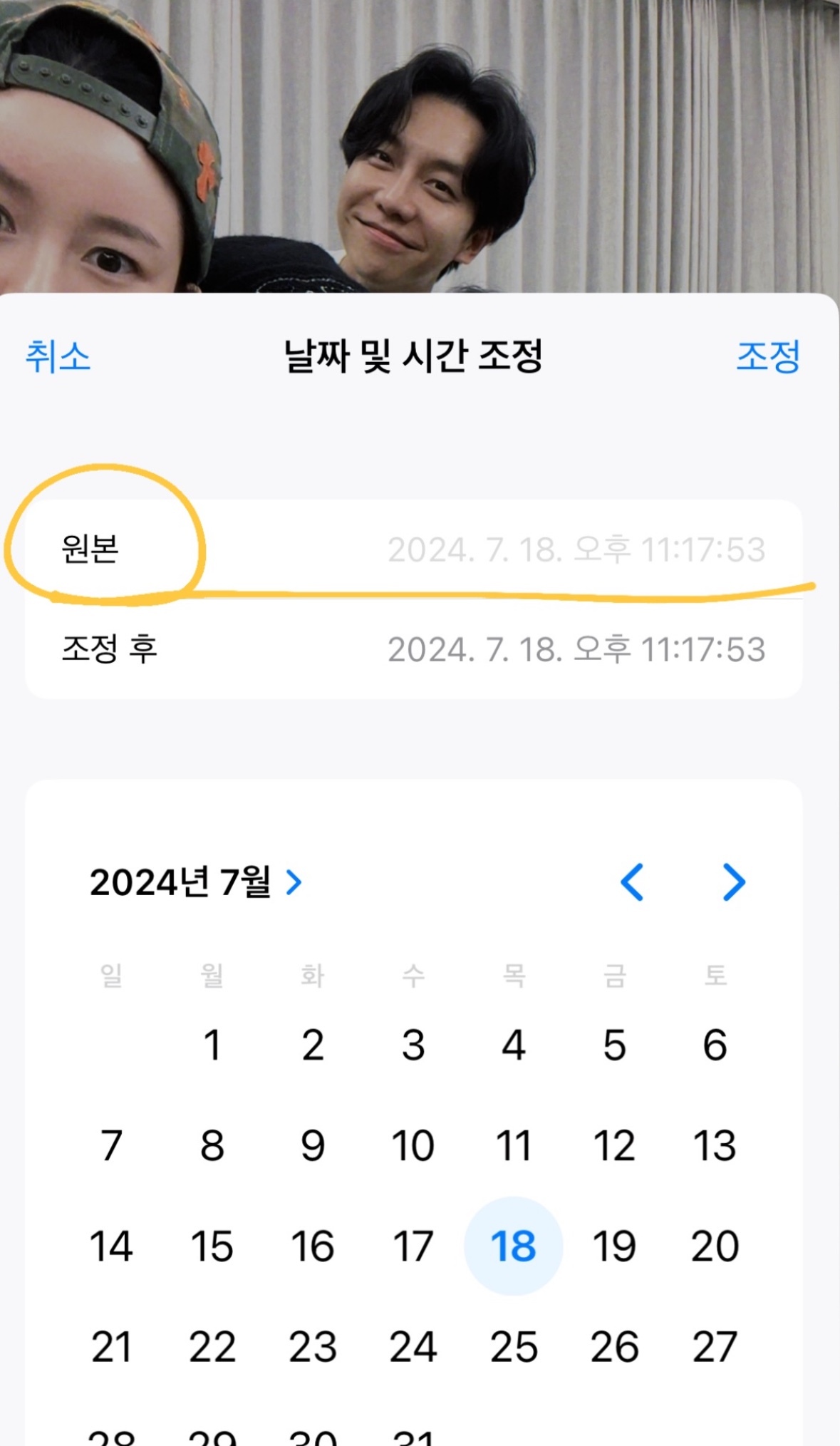This screenshot has width=840, height=1446.
Task: Select day 13 in calendar
Action: pyautogui.click(x=715, y=1146)
